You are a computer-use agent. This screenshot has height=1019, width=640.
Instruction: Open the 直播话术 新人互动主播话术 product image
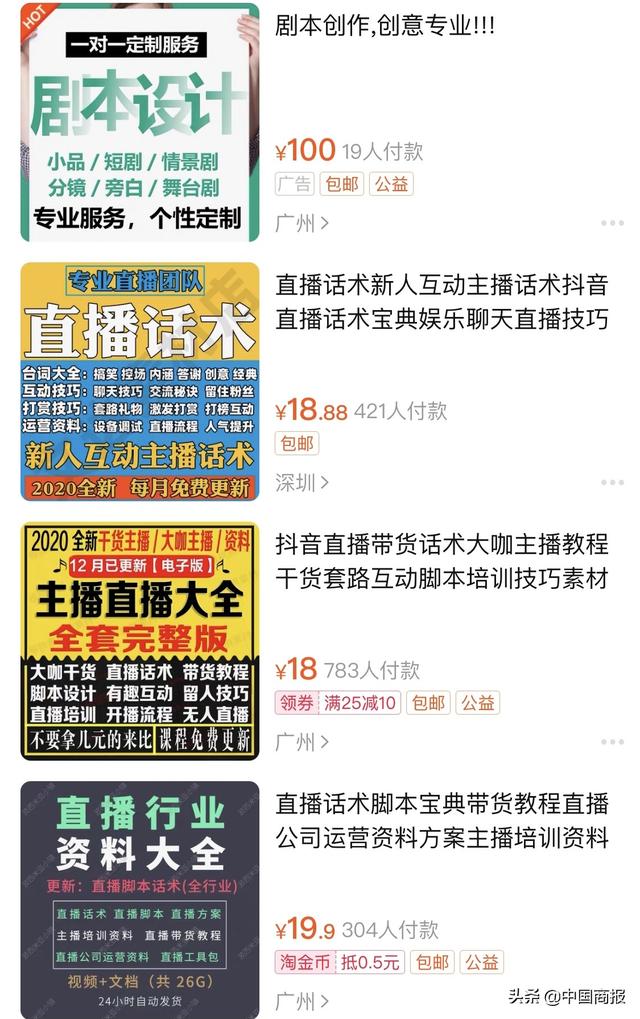click(140, 381)
